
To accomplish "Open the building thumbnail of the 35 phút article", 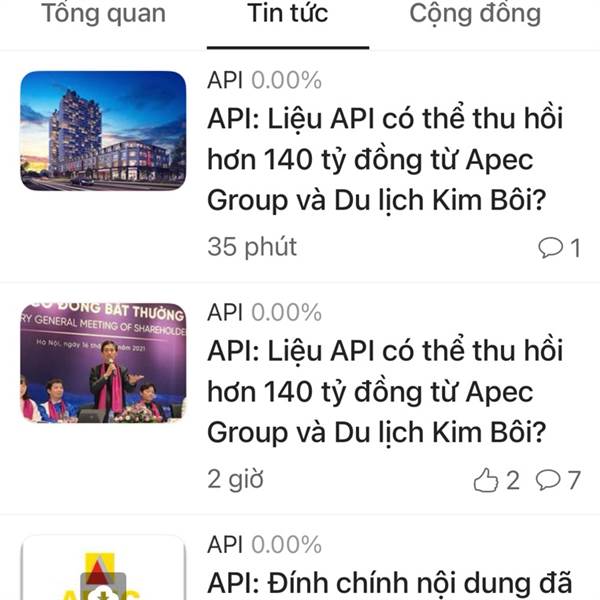I will pyautogui.click(x=103, y=130).
